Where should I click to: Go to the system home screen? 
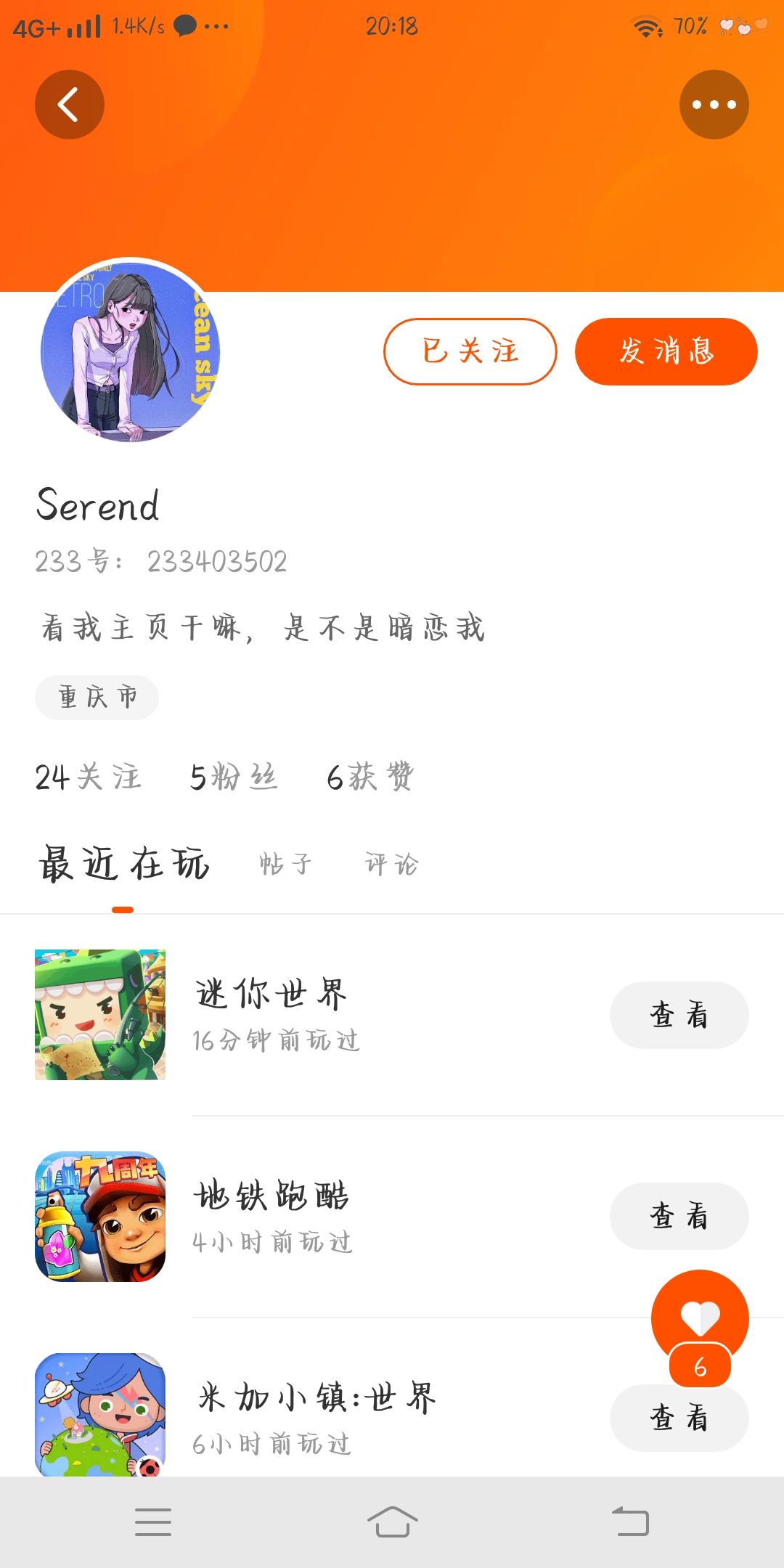click(x=392, y=1522)
